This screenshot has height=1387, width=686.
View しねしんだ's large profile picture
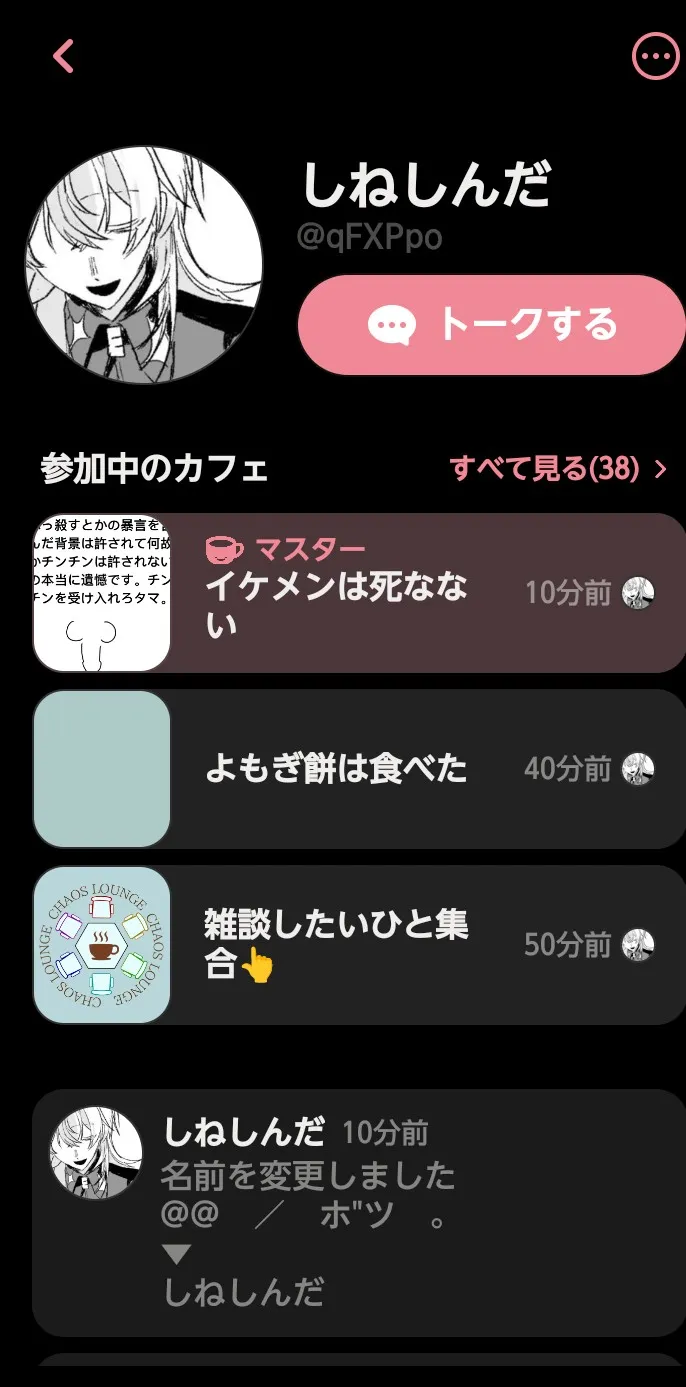click(x=144, y=265)
